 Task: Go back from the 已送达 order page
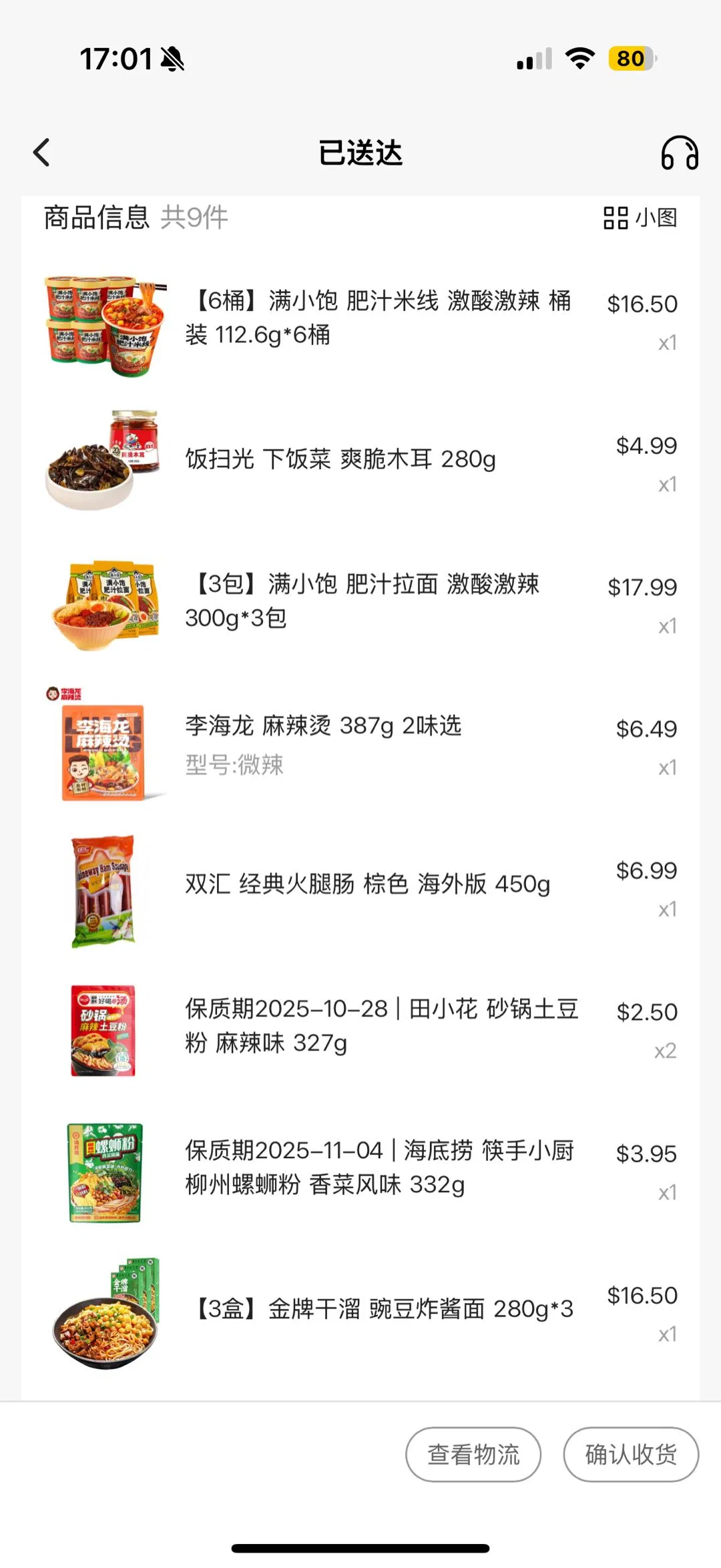pos(41,153)
